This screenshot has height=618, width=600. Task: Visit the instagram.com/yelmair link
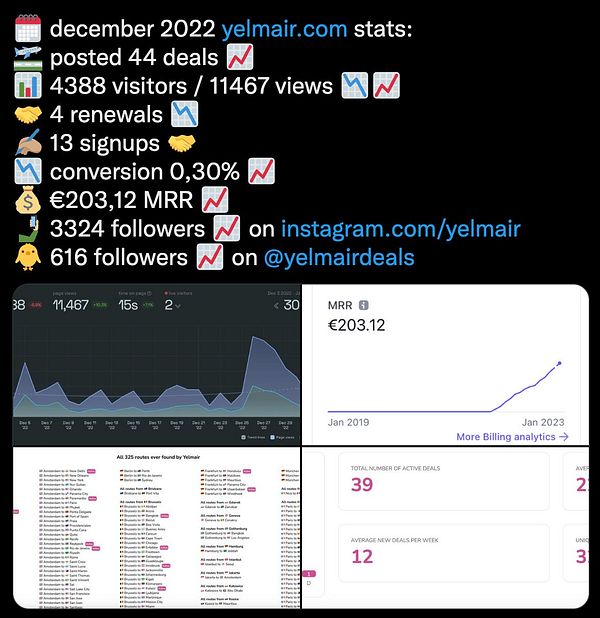400,231
